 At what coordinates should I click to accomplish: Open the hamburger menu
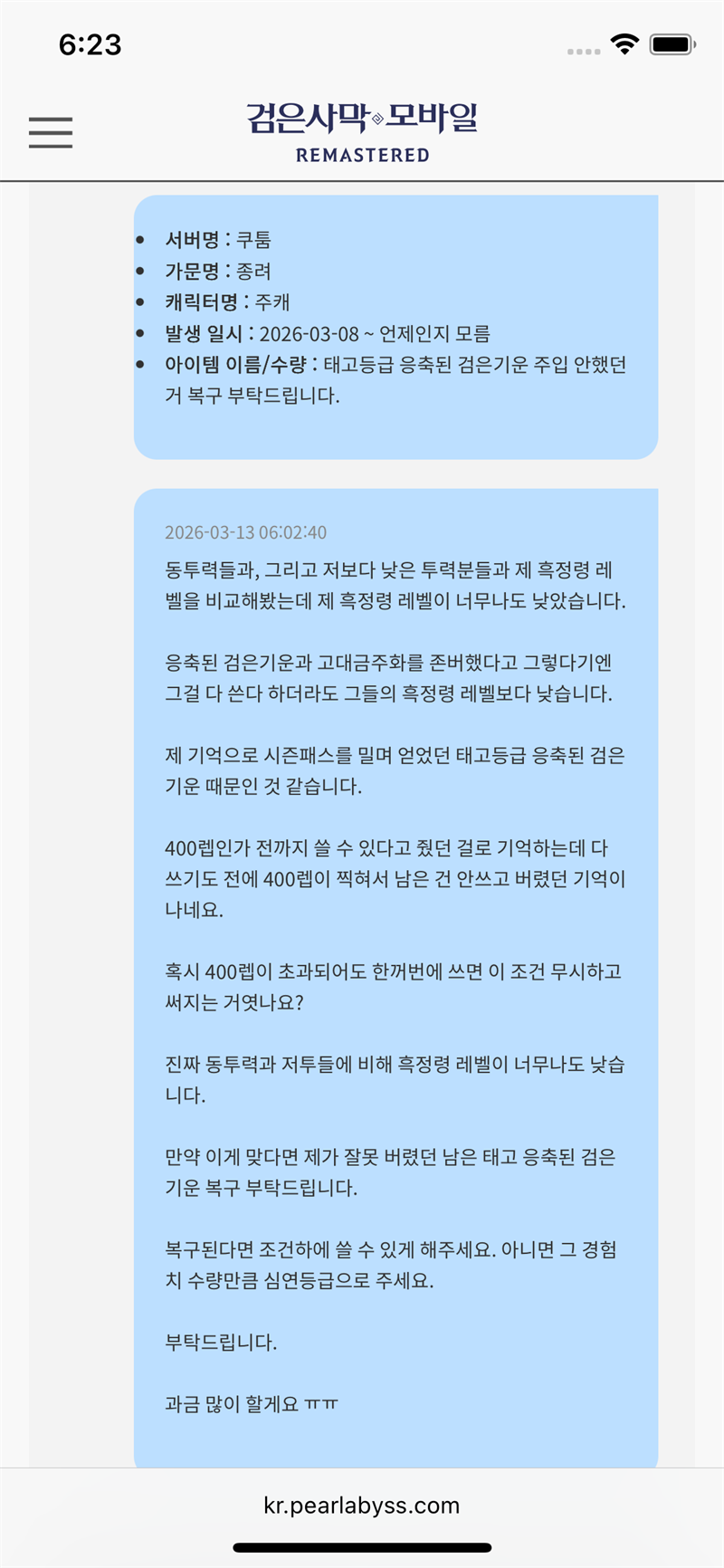click(51, 132)
